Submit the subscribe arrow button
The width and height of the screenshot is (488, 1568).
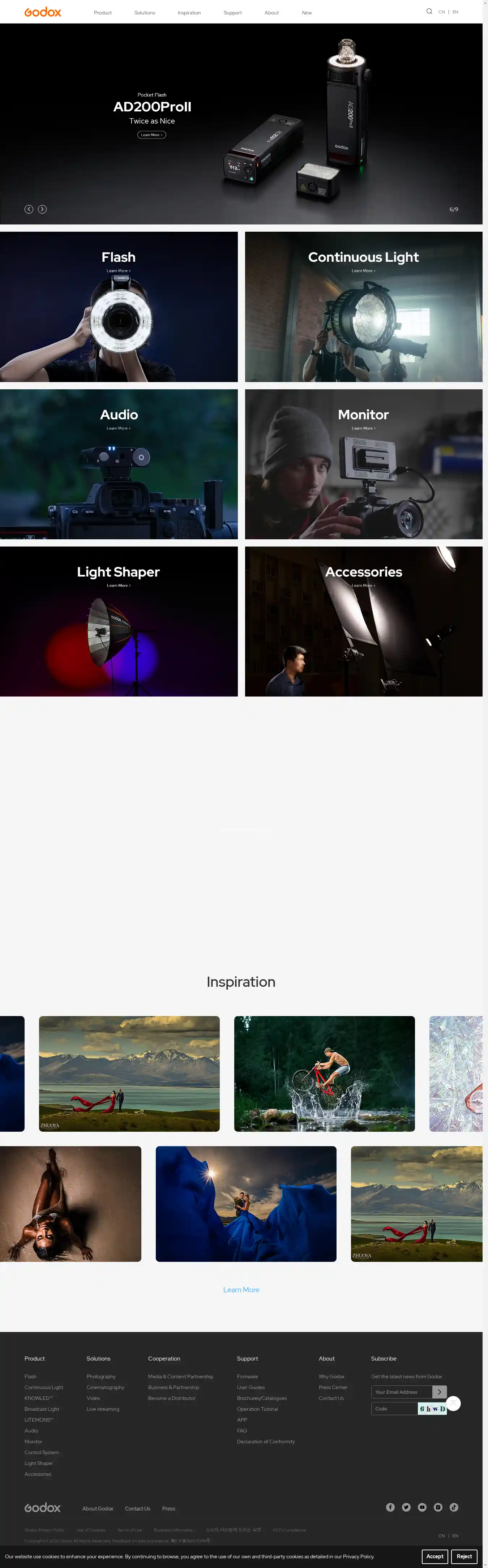tap(439, 1392)
